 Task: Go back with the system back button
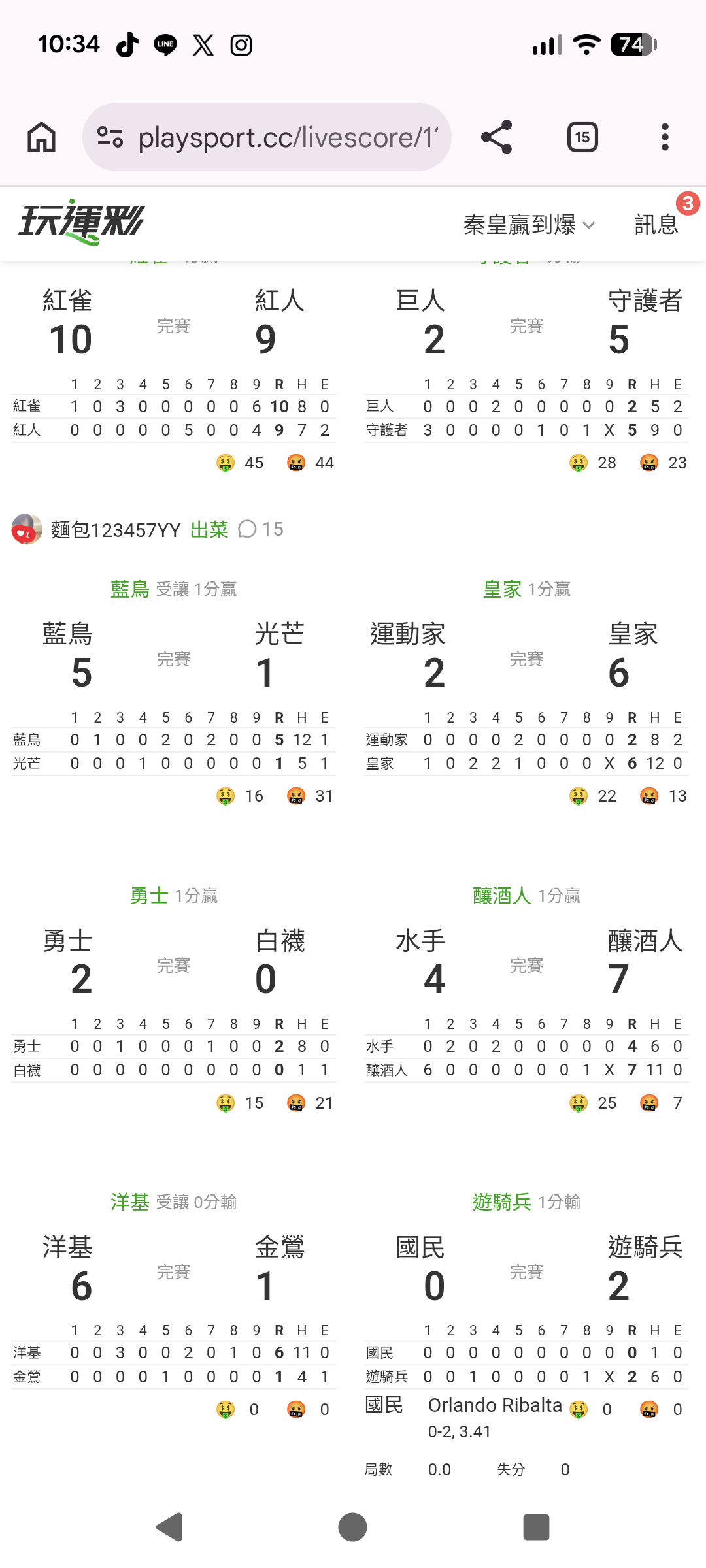tap(169, 1527)
